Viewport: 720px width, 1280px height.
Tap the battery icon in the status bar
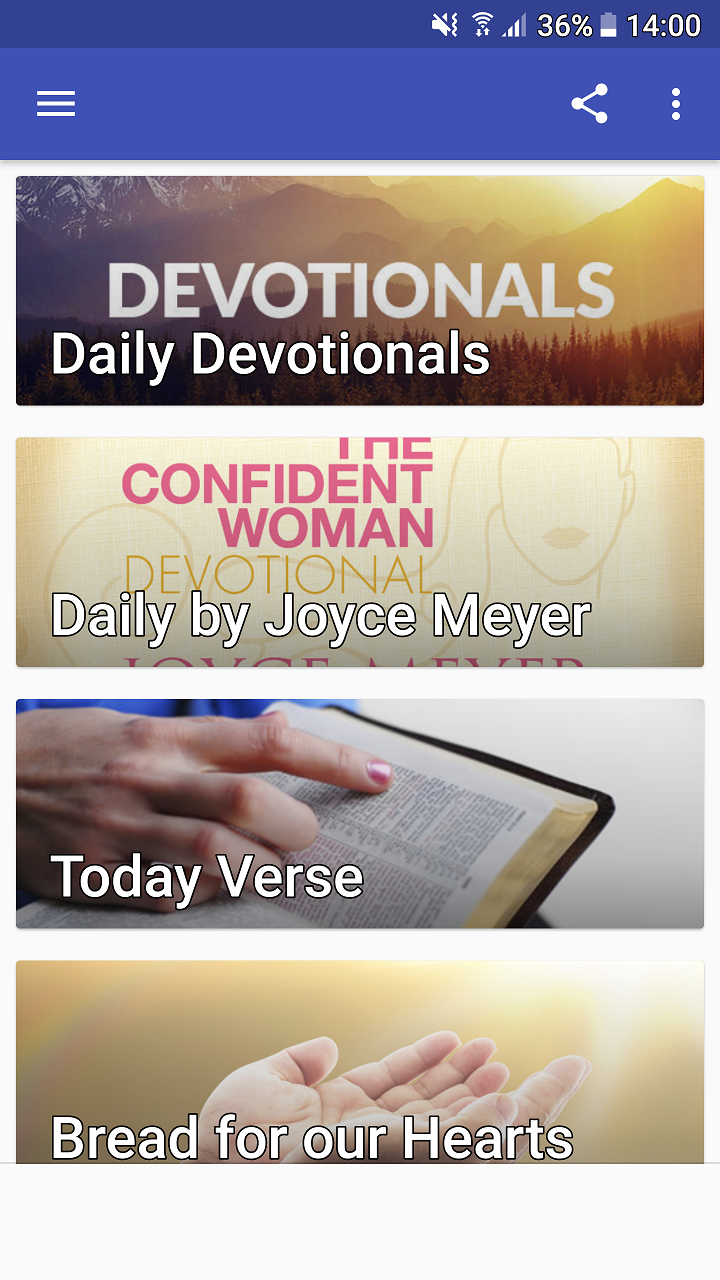pos(607,25)
